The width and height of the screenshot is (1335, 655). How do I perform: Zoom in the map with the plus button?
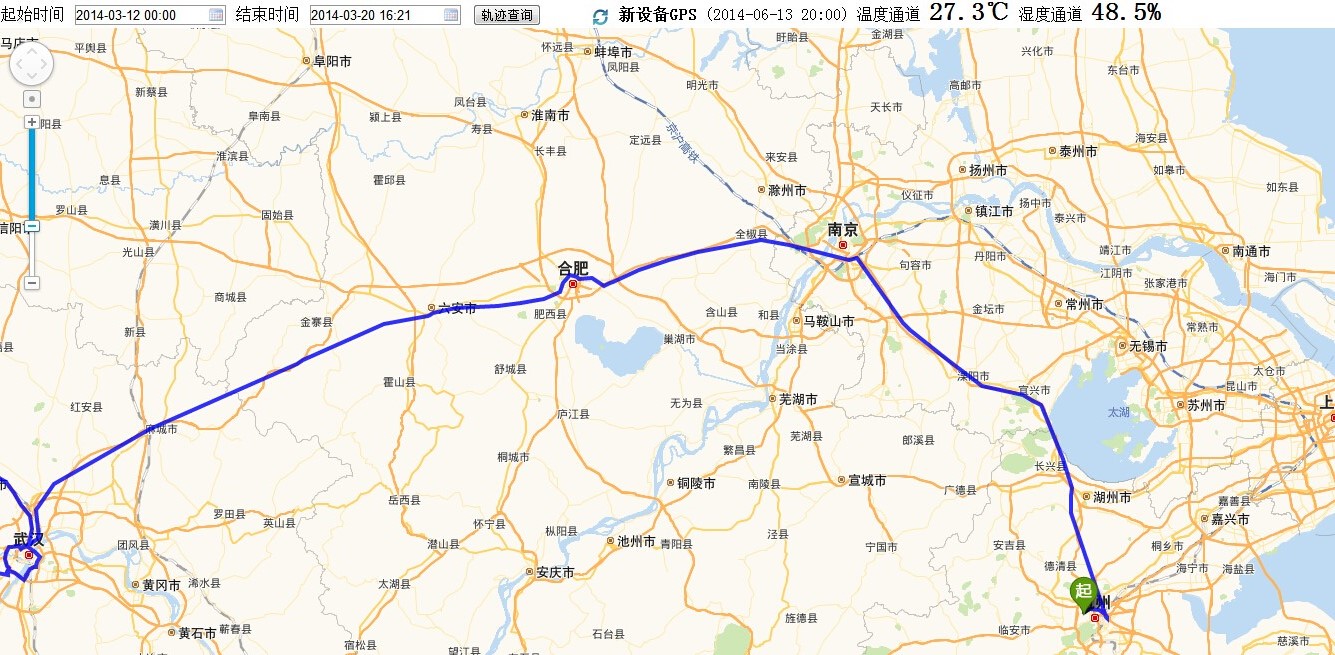(32, 122)
